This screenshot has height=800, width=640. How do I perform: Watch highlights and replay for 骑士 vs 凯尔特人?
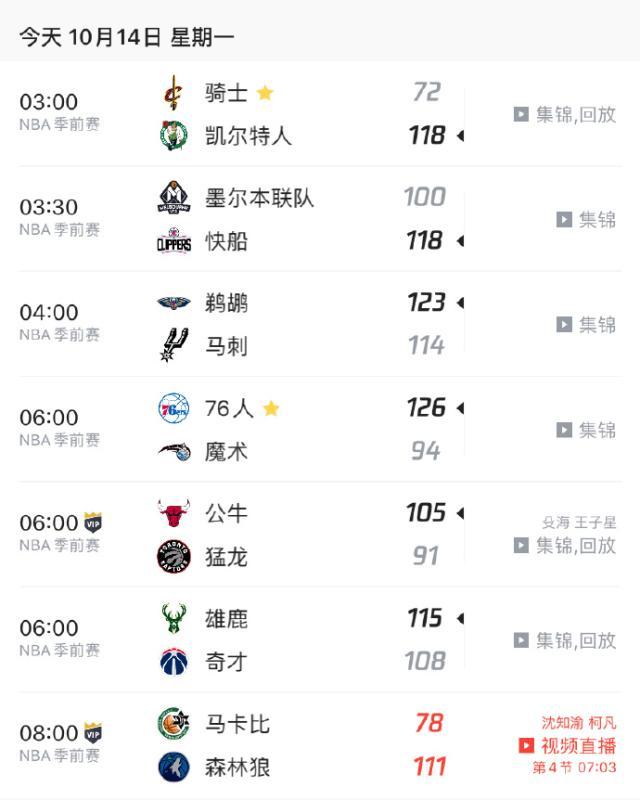(565, 114)
